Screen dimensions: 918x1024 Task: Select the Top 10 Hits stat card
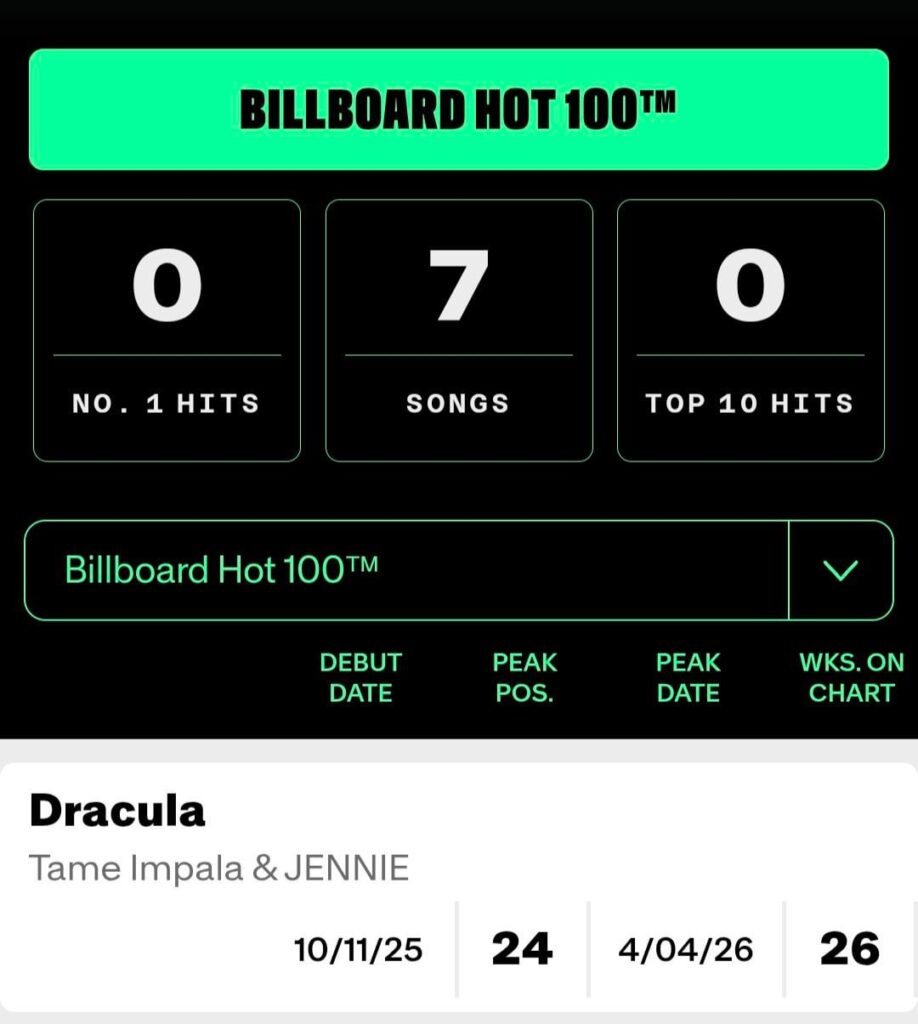pos(749,330)
